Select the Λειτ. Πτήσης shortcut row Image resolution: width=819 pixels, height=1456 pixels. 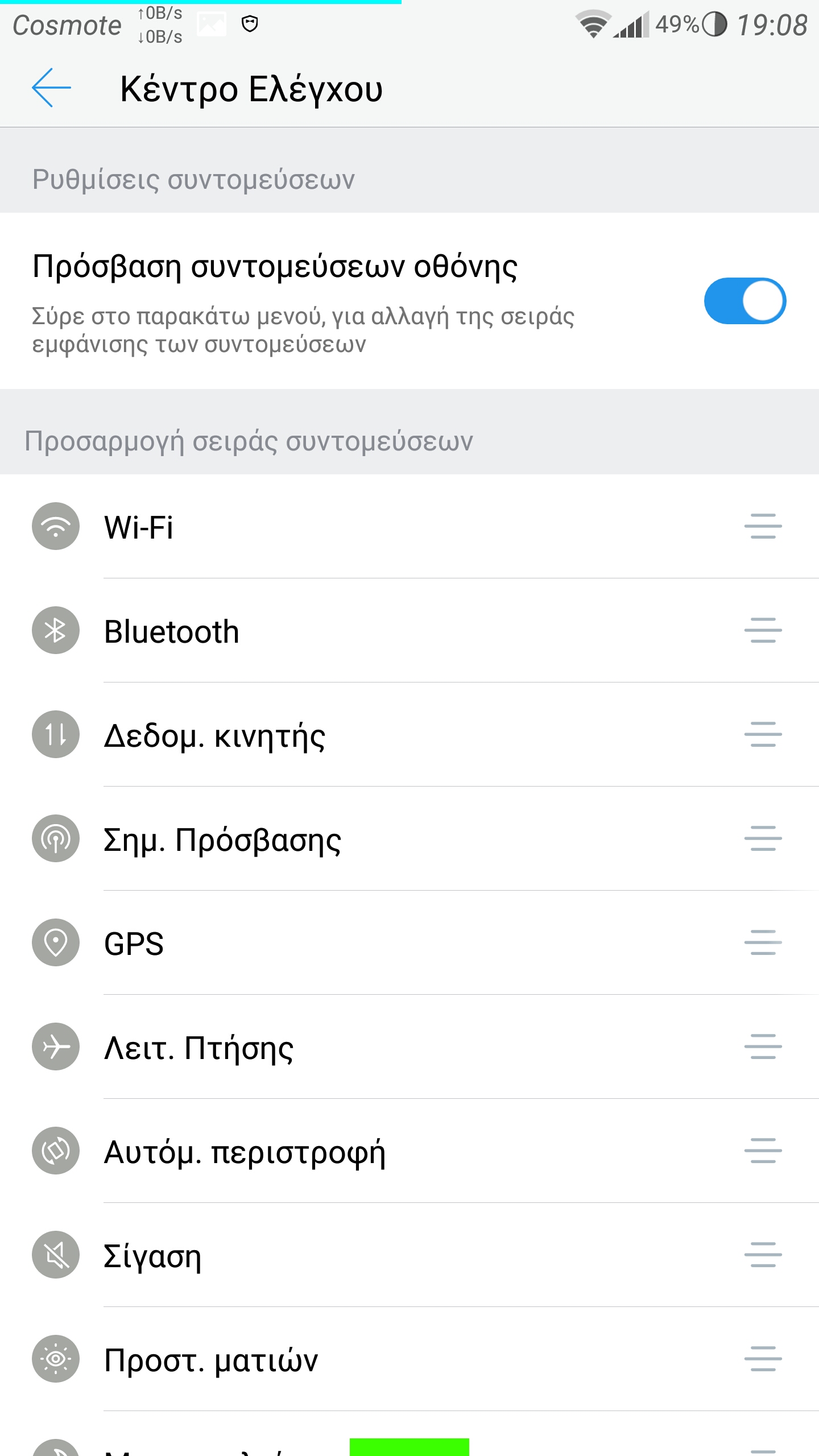[x=409, y=1046]
